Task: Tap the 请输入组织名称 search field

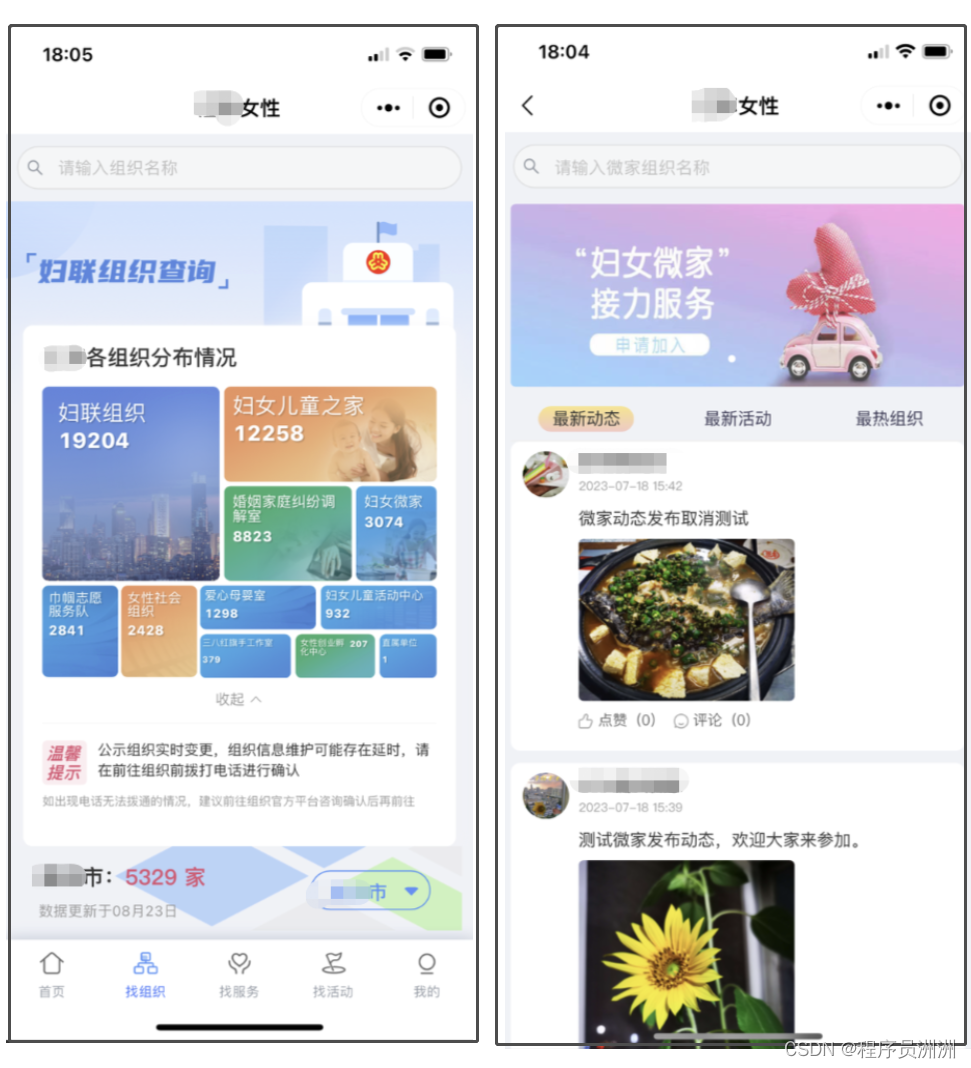Action: coord(239,168)
